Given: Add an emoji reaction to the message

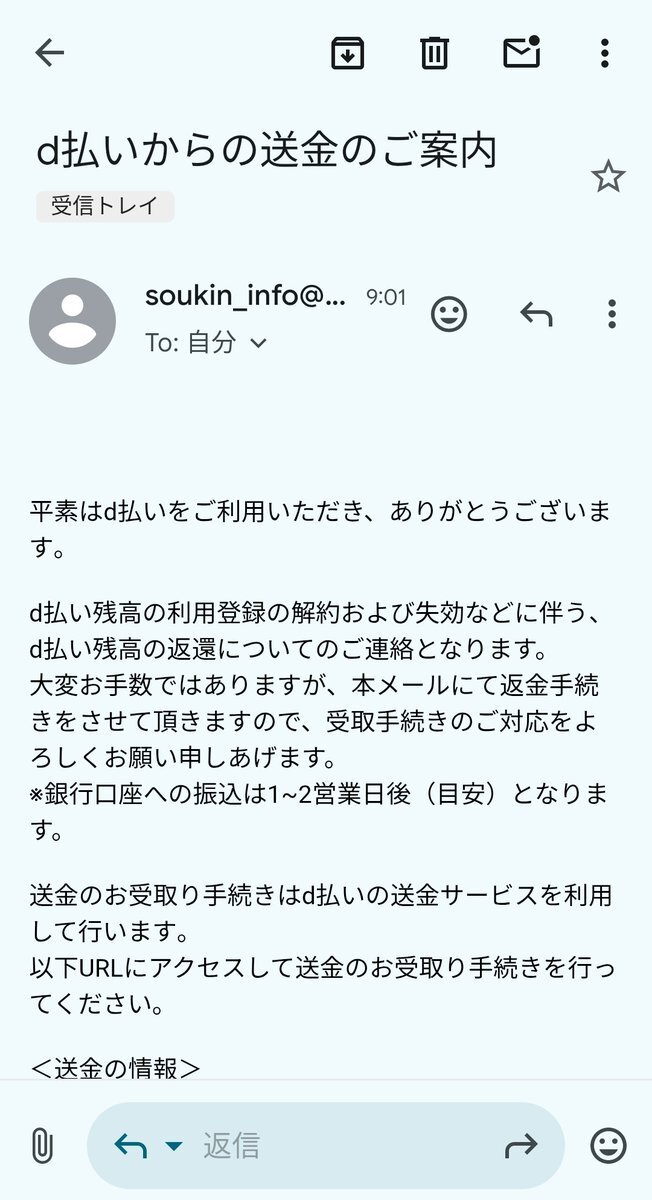Looking at the screenshot, I should [449, 315].
